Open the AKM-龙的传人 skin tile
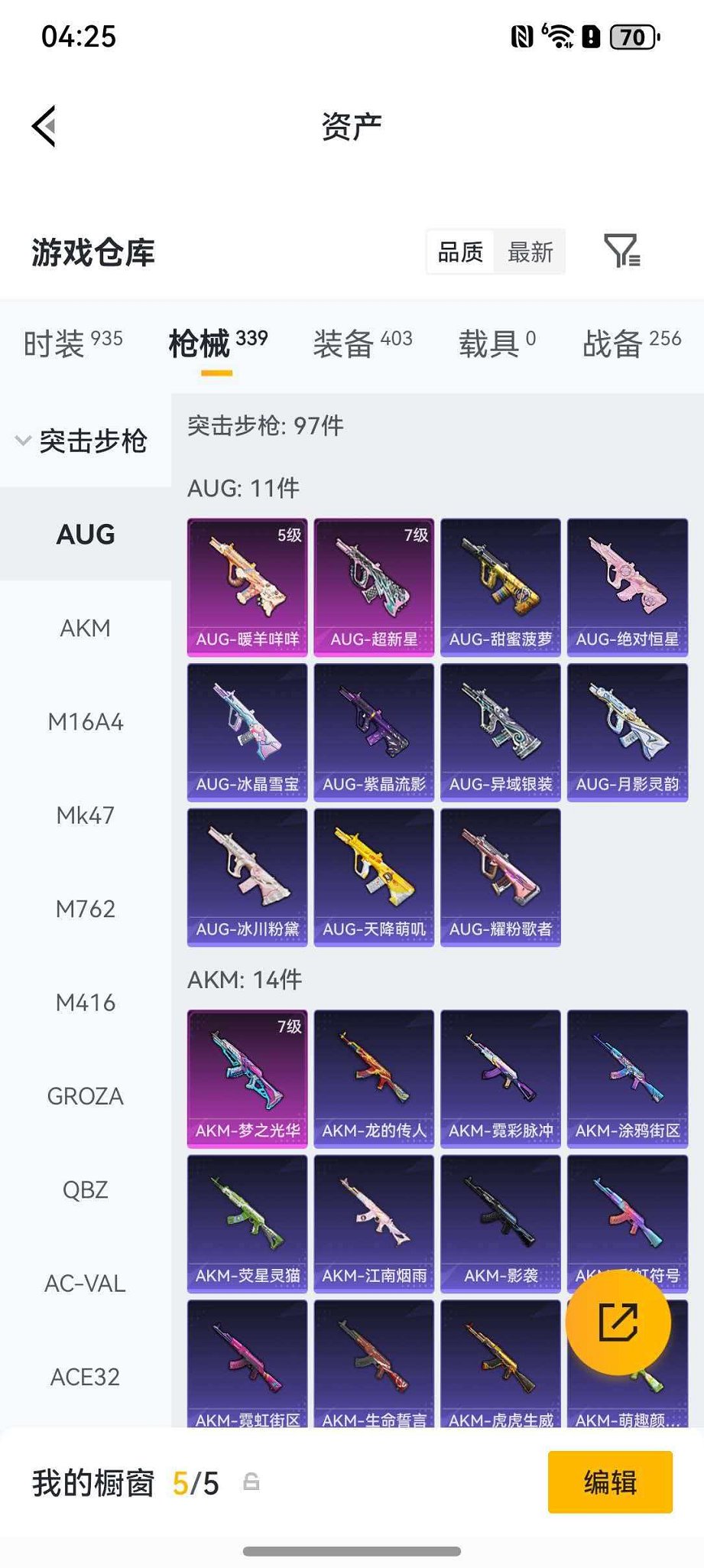The height and width of the screenshot is (1568, 704). (374, 1078)
